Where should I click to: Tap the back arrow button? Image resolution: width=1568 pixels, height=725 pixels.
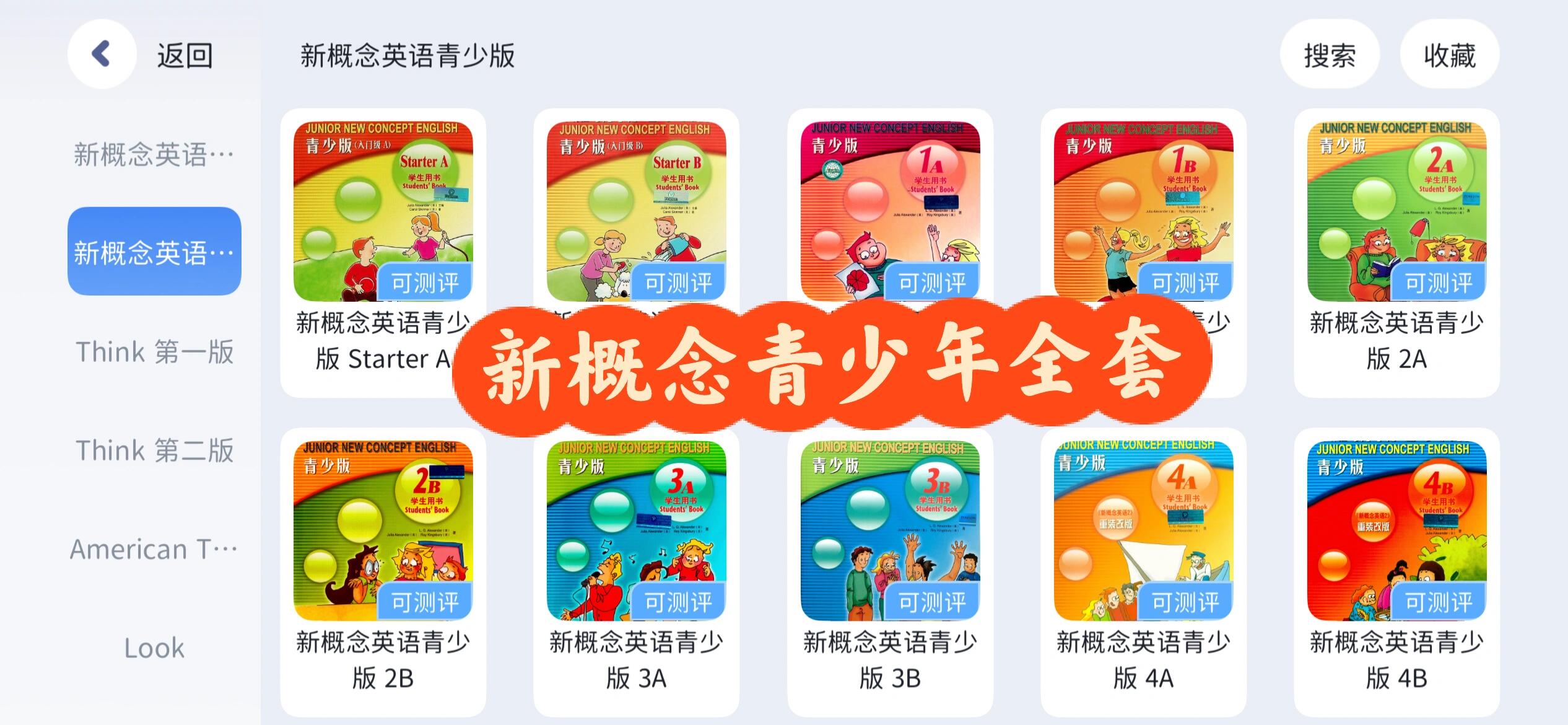pos(102,55)
